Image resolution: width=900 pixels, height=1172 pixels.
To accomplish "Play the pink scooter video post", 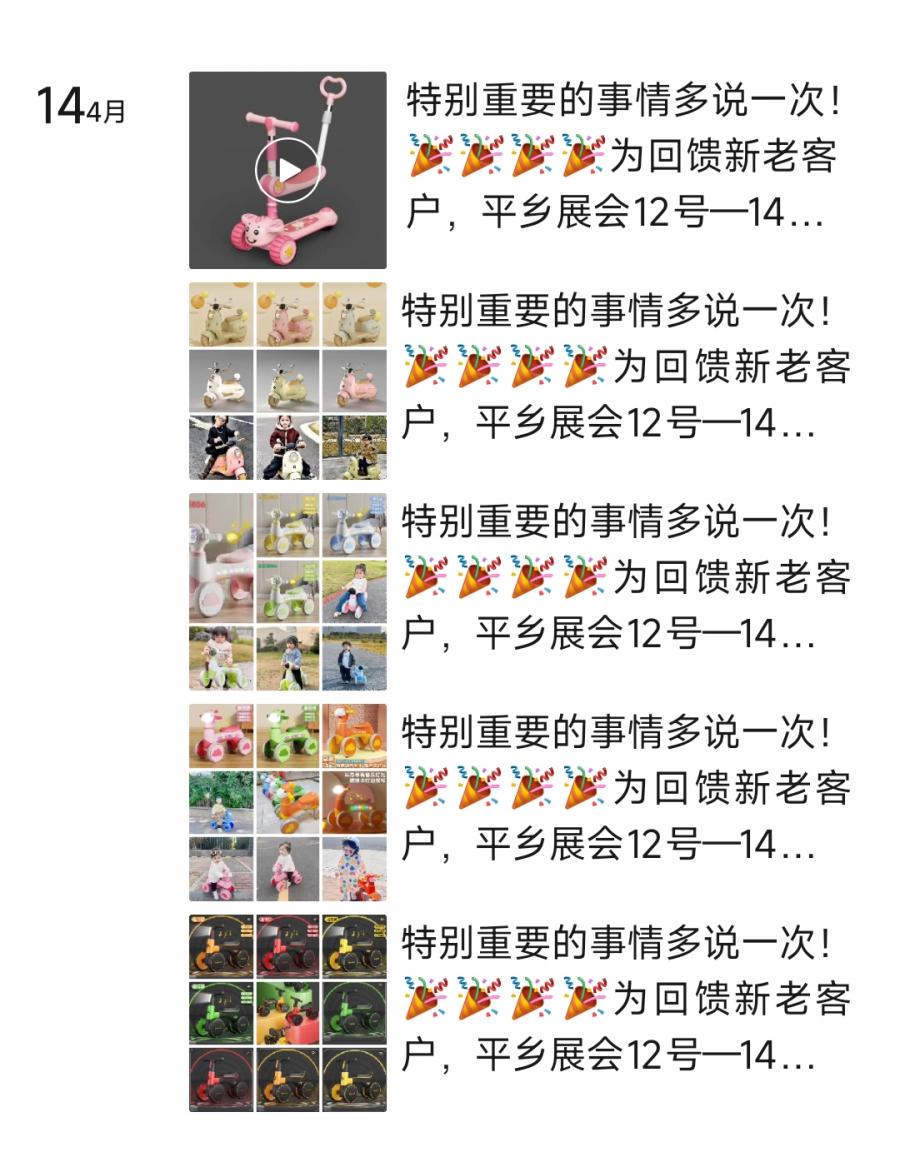I will point(287,170).
